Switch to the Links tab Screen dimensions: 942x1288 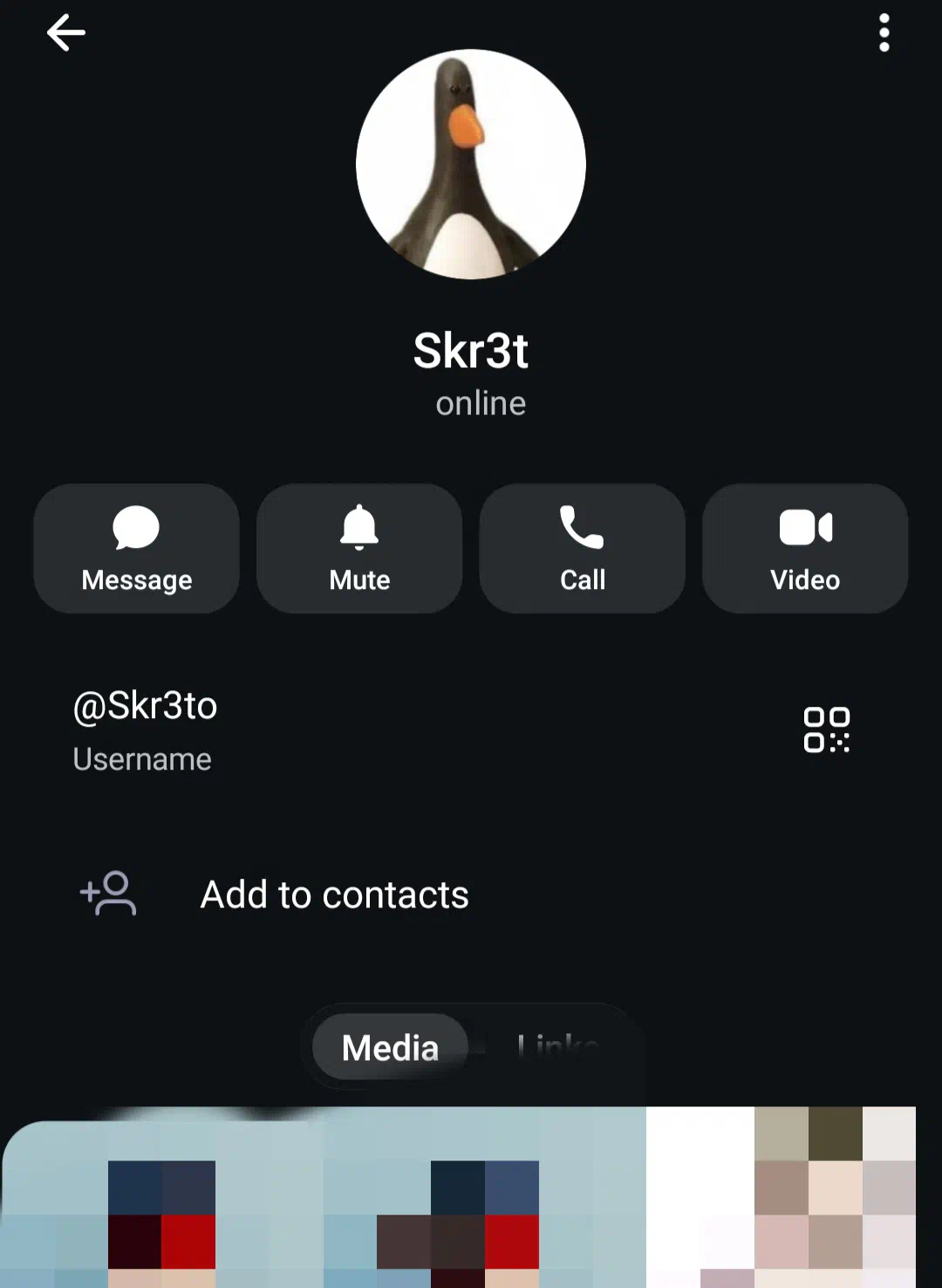[x=556, y=1047]
